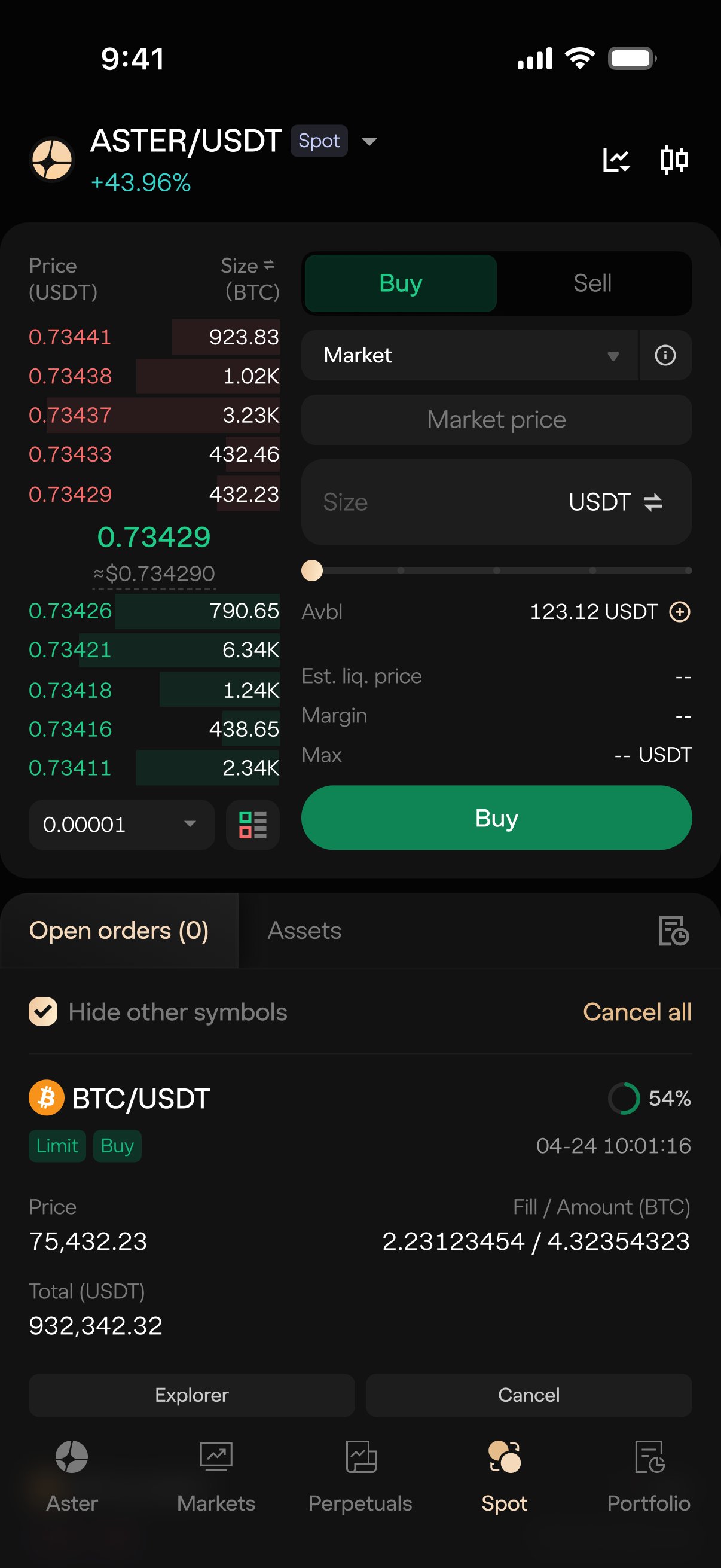Uncheck Hide other symbols
Image resolution: width=721 pixels, height=1568 pixels.
point(43,1012)
